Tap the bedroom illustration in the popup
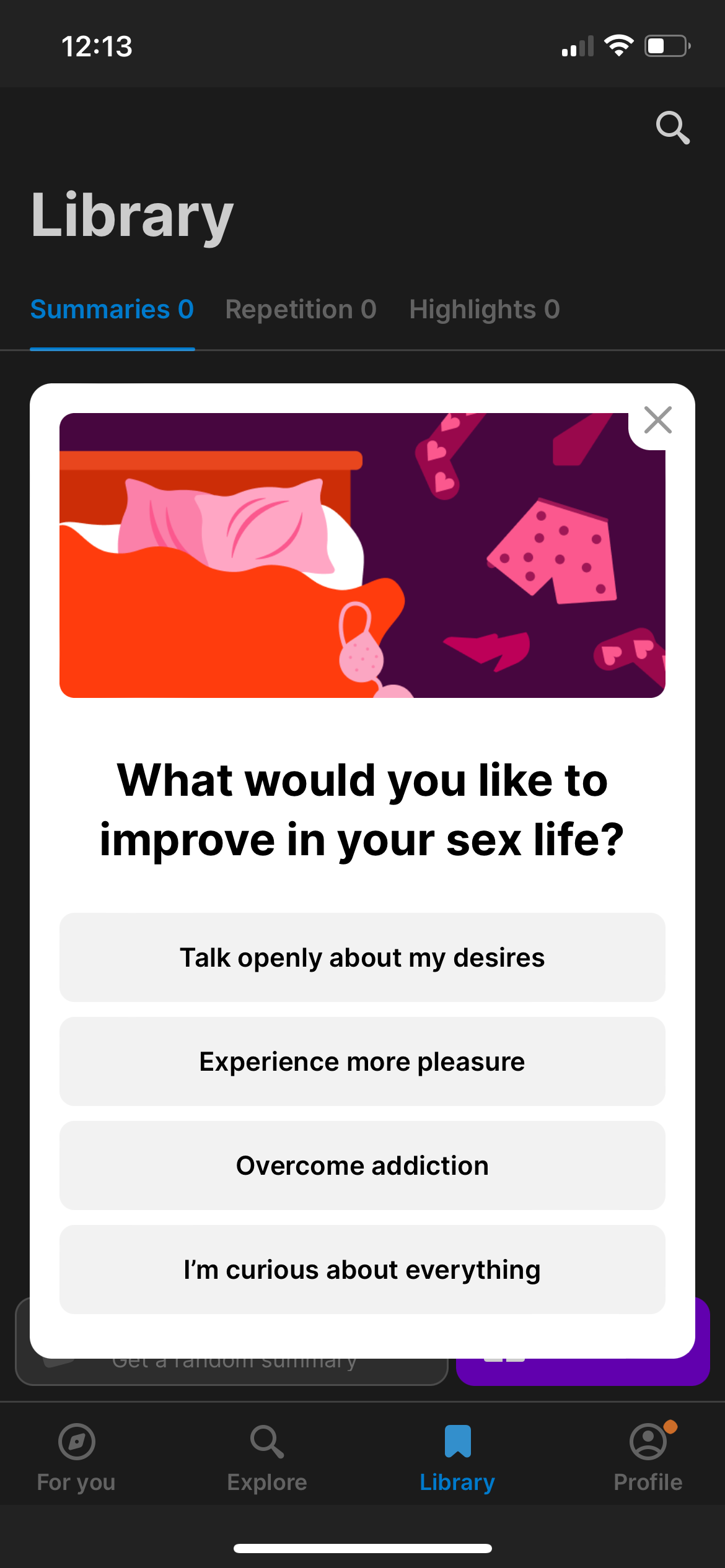 362,555
